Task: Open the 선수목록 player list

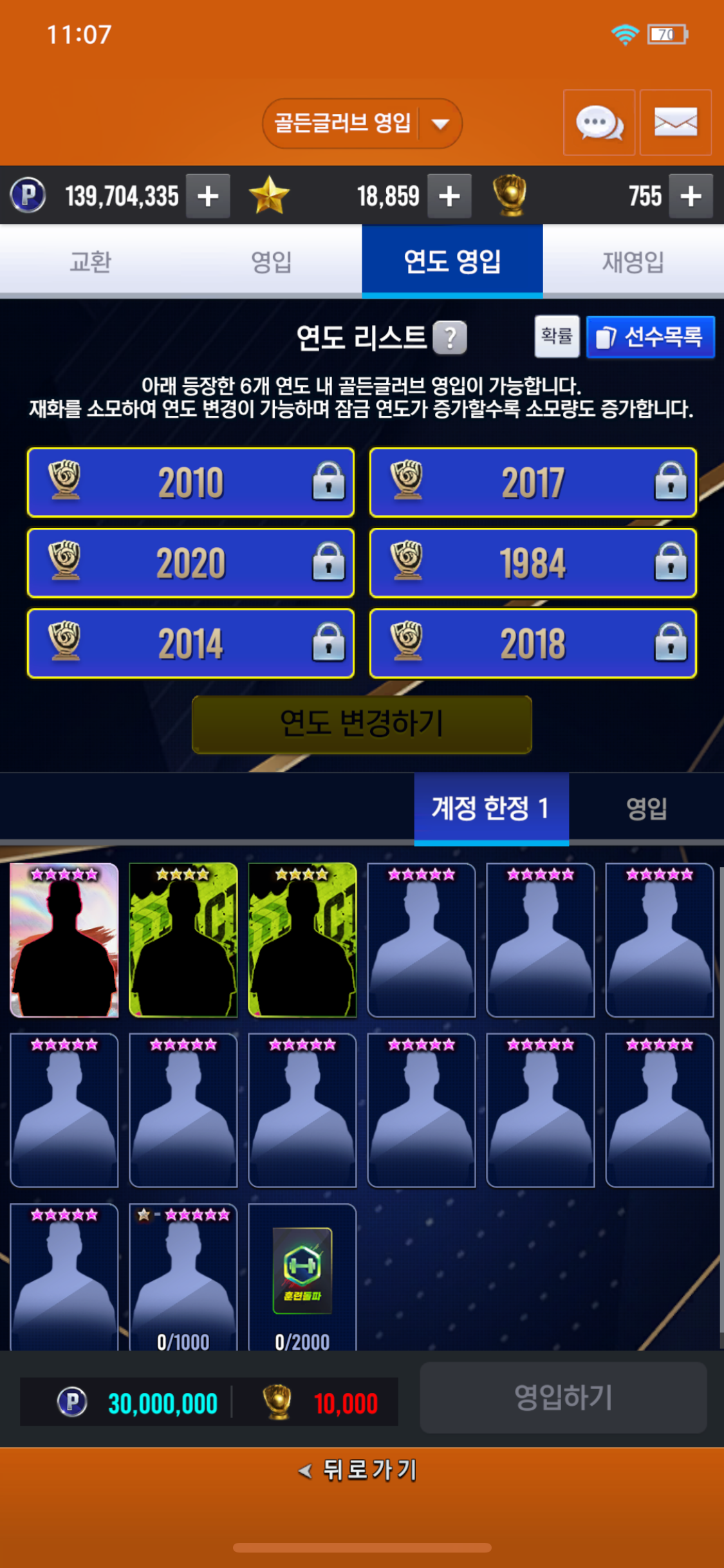Action: 650,337
